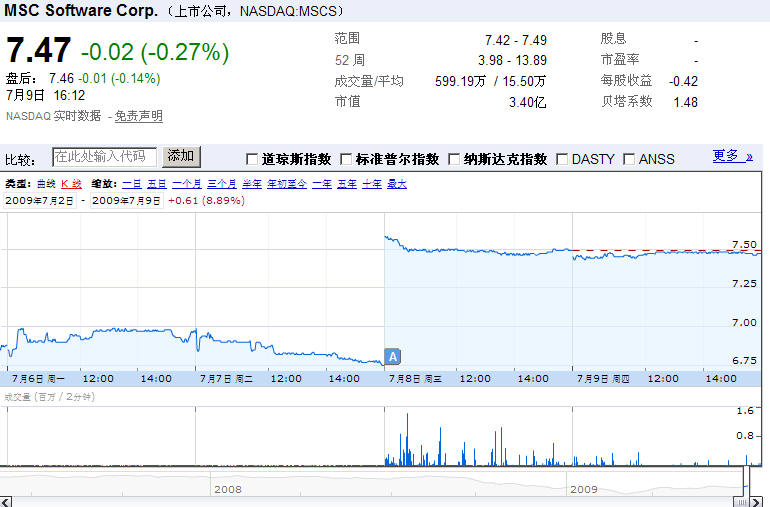This screenshot has width=770, height=507.
Task: Switch chart type to K线
Action: (71, 184)
